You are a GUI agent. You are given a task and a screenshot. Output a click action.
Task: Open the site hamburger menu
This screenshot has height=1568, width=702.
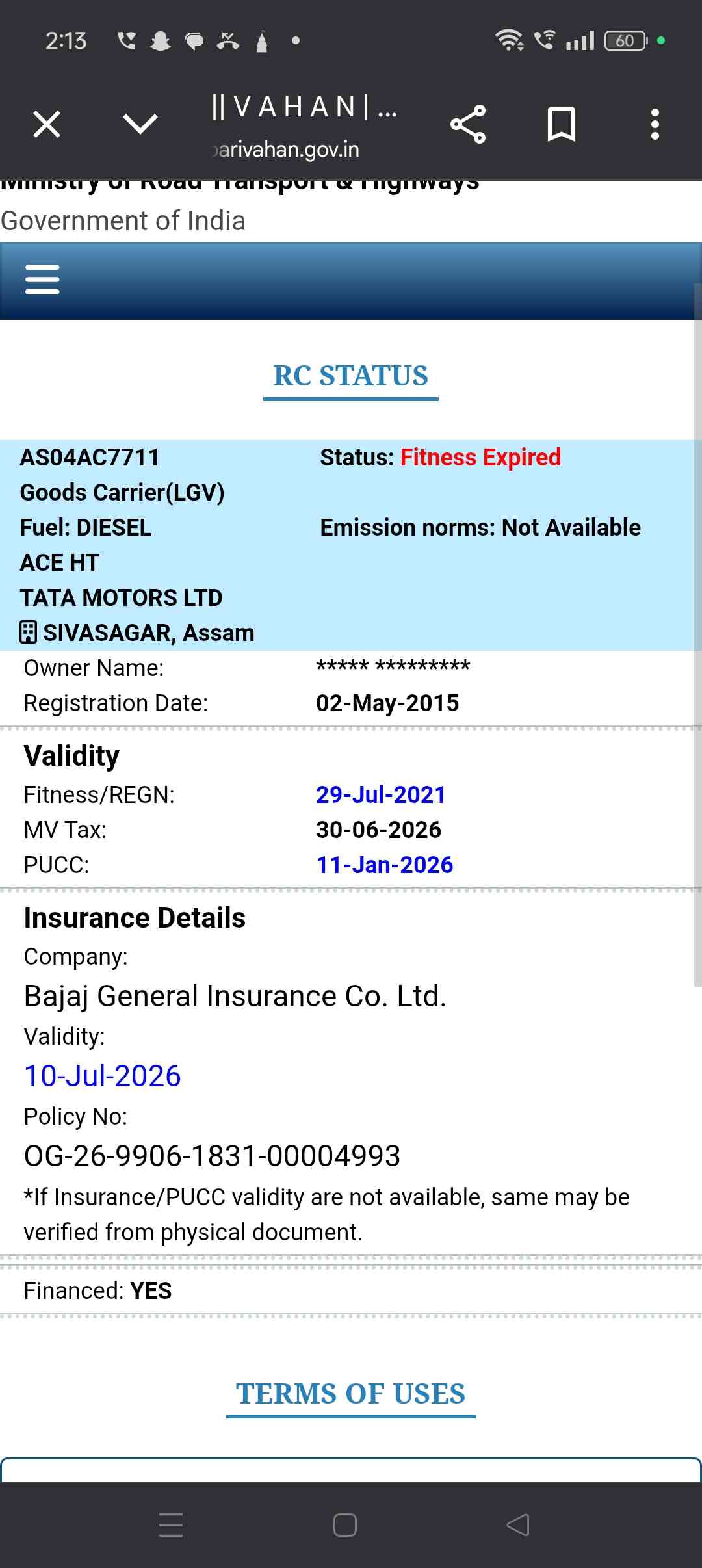(42, 280)
